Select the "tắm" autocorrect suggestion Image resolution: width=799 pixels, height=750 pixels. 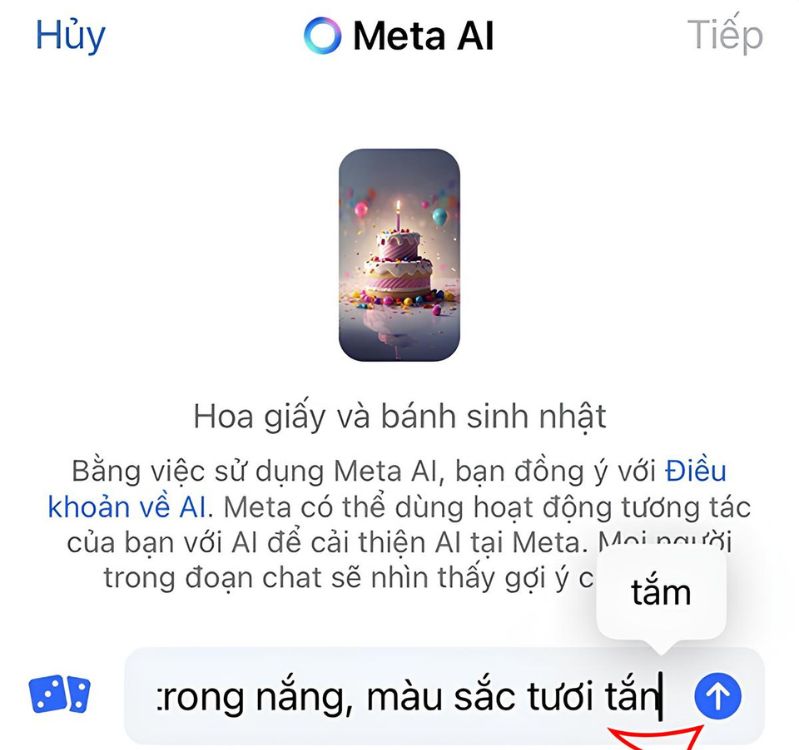click(661, 592)
